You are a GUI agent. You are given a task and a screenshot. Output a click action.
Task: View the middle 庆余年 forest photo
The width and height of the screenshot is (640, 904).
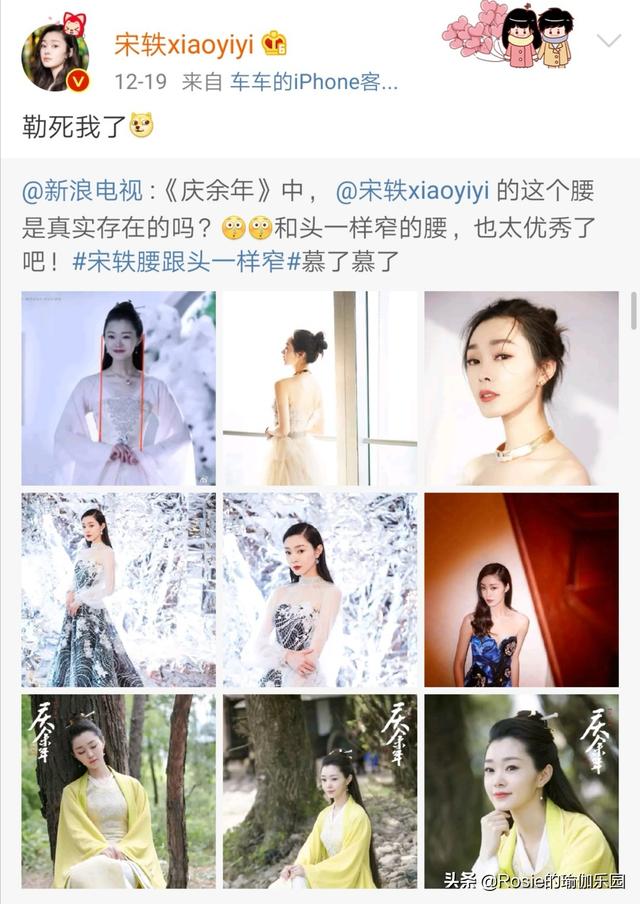pos(320,790)
